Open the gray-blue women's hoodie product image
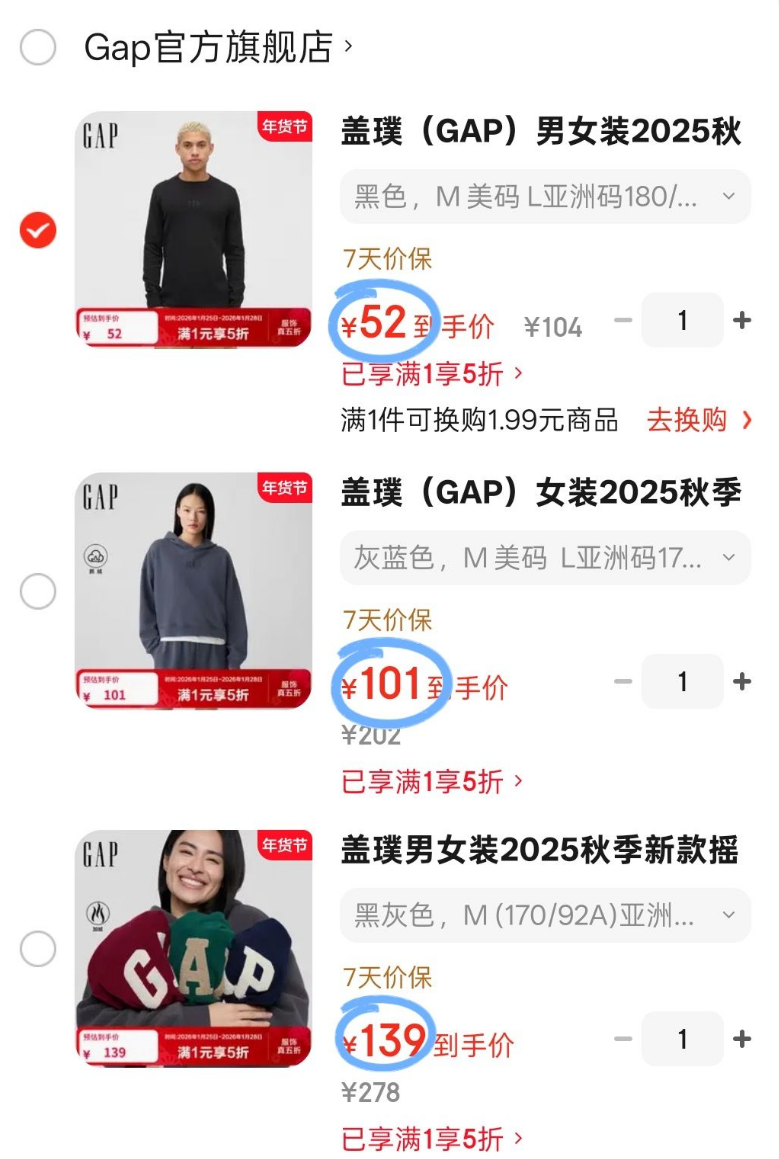Viewport: 779px width, 1159px height. pos(194,591)
